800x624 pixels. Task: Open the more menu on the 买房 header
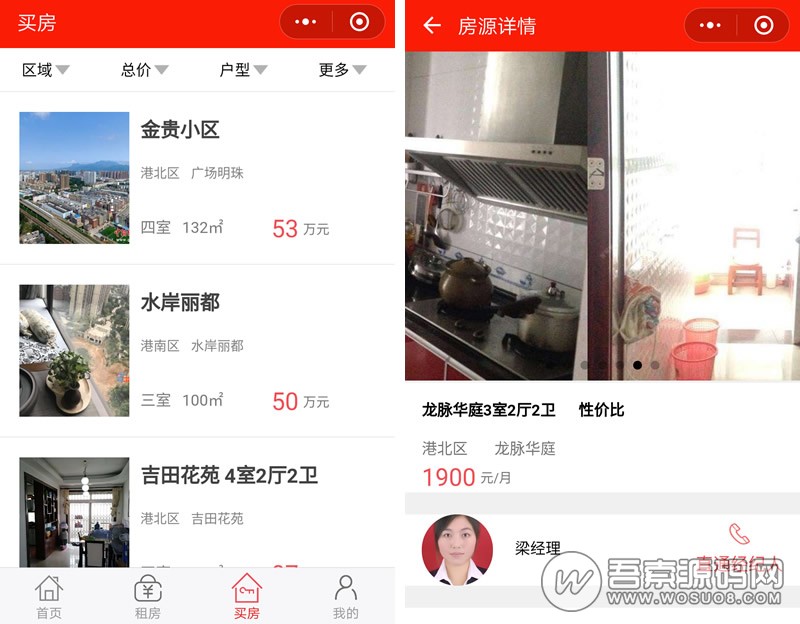click(x=306, y=22)
